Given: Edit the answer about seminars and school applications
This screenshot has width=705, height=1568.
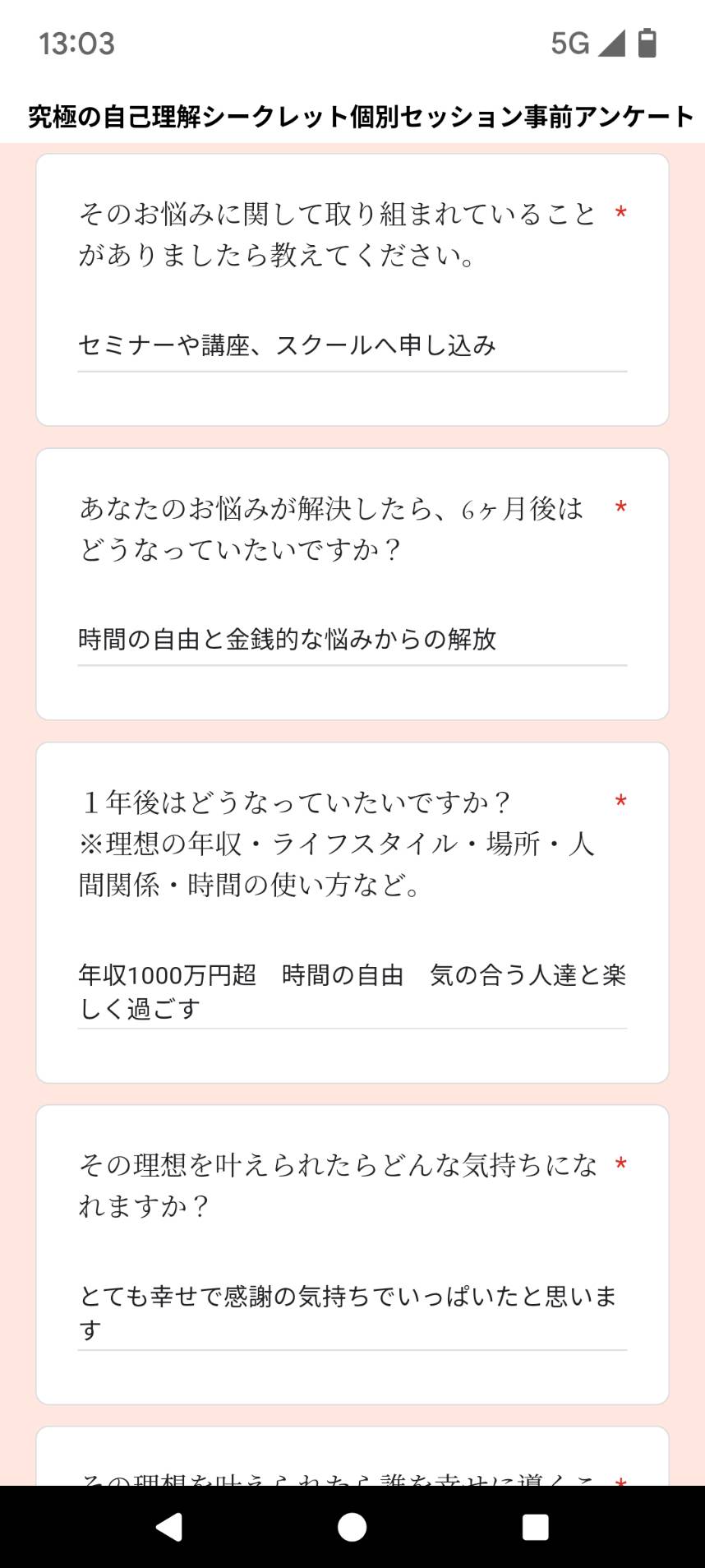Looking at the screenshot, I should tap(352, 346).
